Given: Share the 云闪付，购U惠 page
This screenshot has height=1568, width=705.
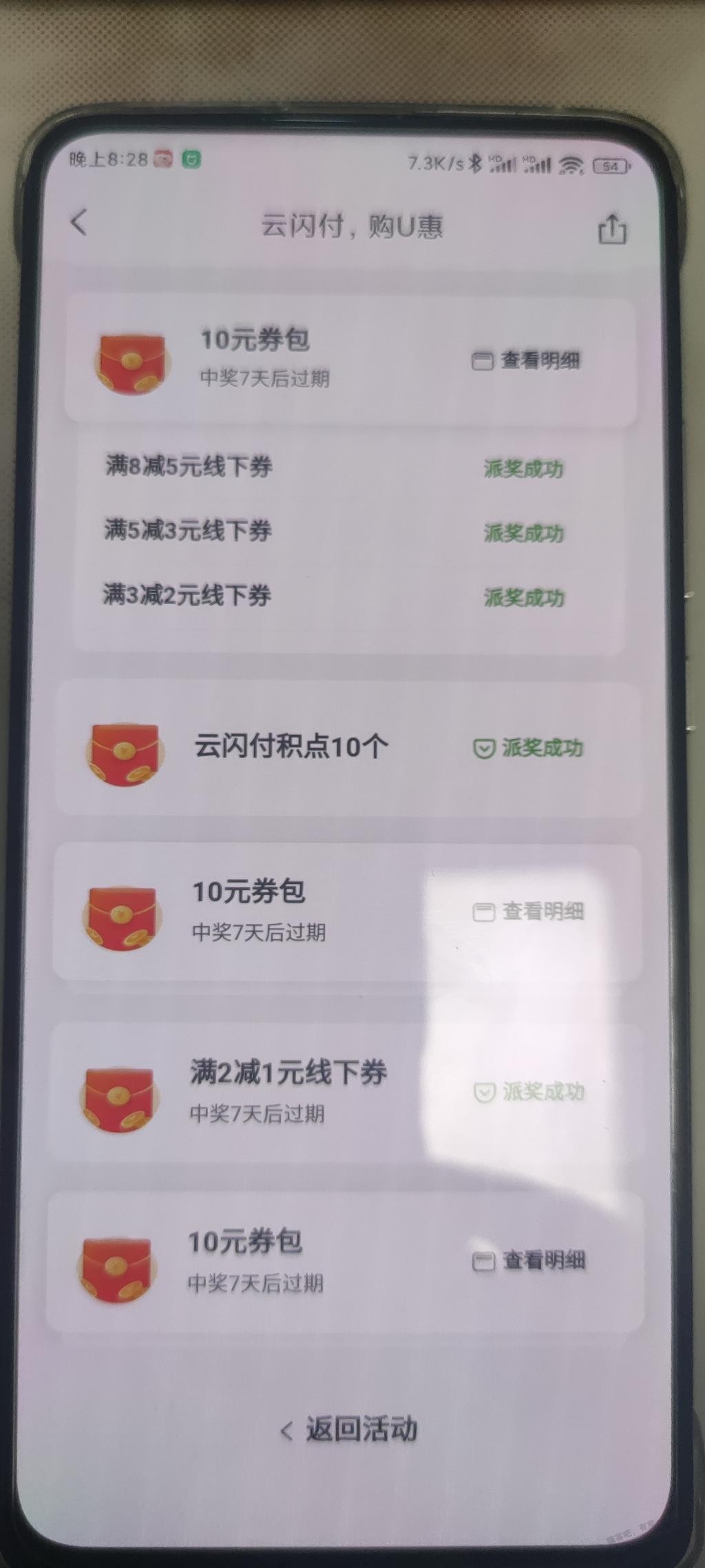Looking at the screenshot, I should coord(611,229).
